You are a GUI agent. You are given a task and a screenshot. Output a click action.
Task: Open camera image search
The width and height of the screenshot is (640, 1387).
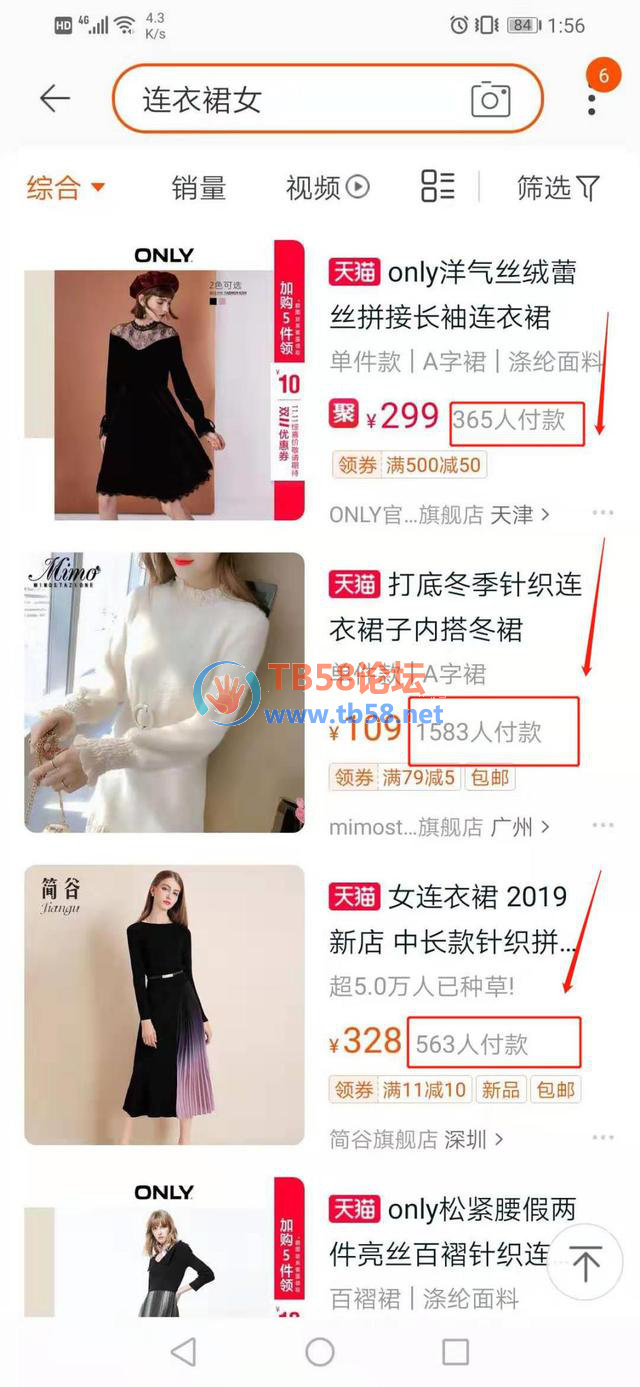click(x=490, y=99)
